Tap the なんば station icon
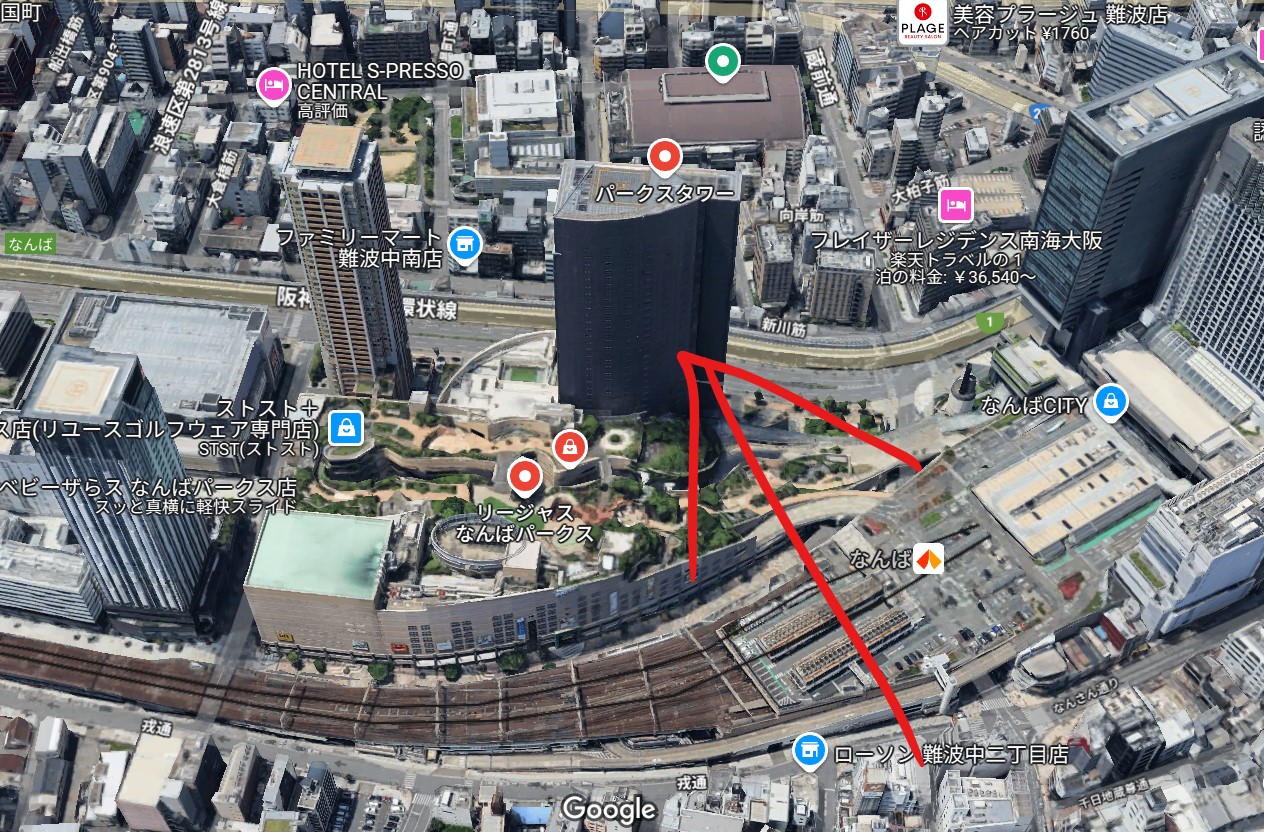This screenshot has height=832, width=1264. click(929, 558)
